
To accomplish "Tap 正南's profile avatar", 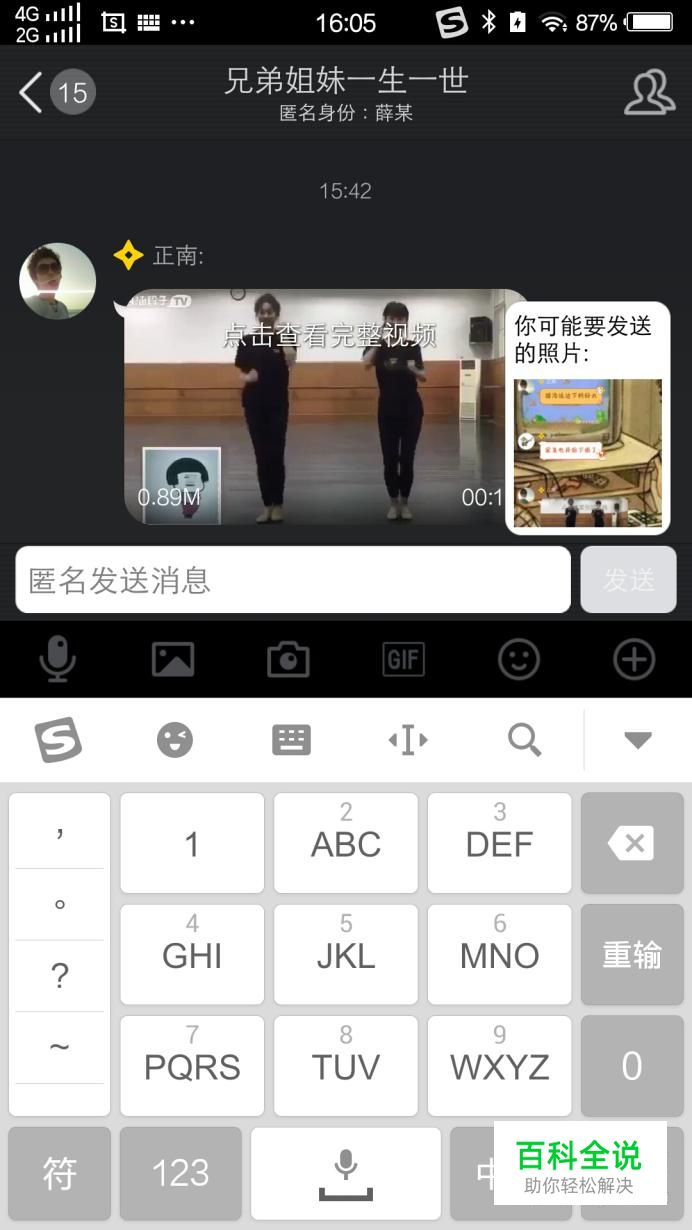I will (x=58, y=281).
